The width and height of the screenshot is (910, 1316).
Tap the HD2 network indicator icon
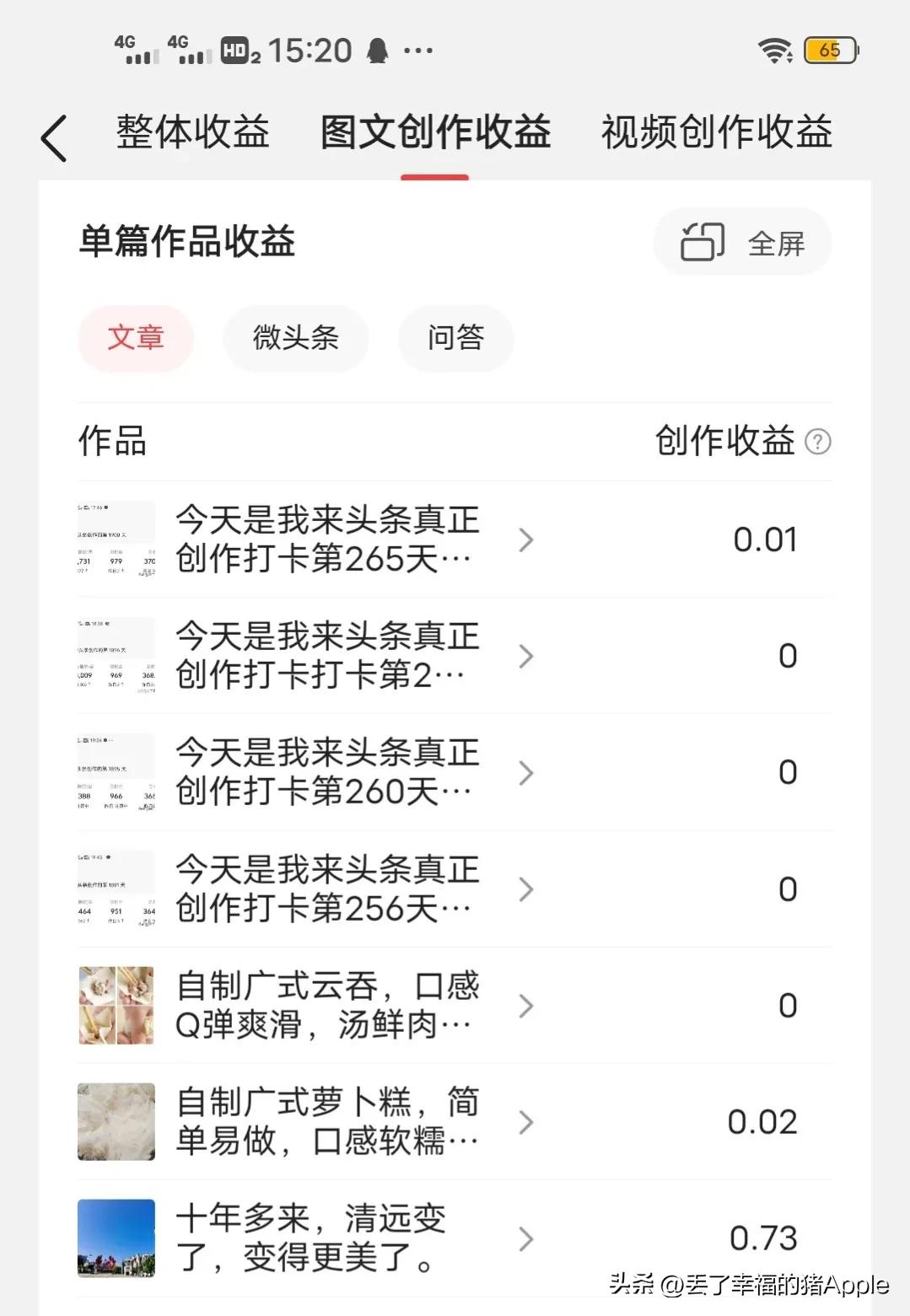pyautogui.click(x=238, y=50)
